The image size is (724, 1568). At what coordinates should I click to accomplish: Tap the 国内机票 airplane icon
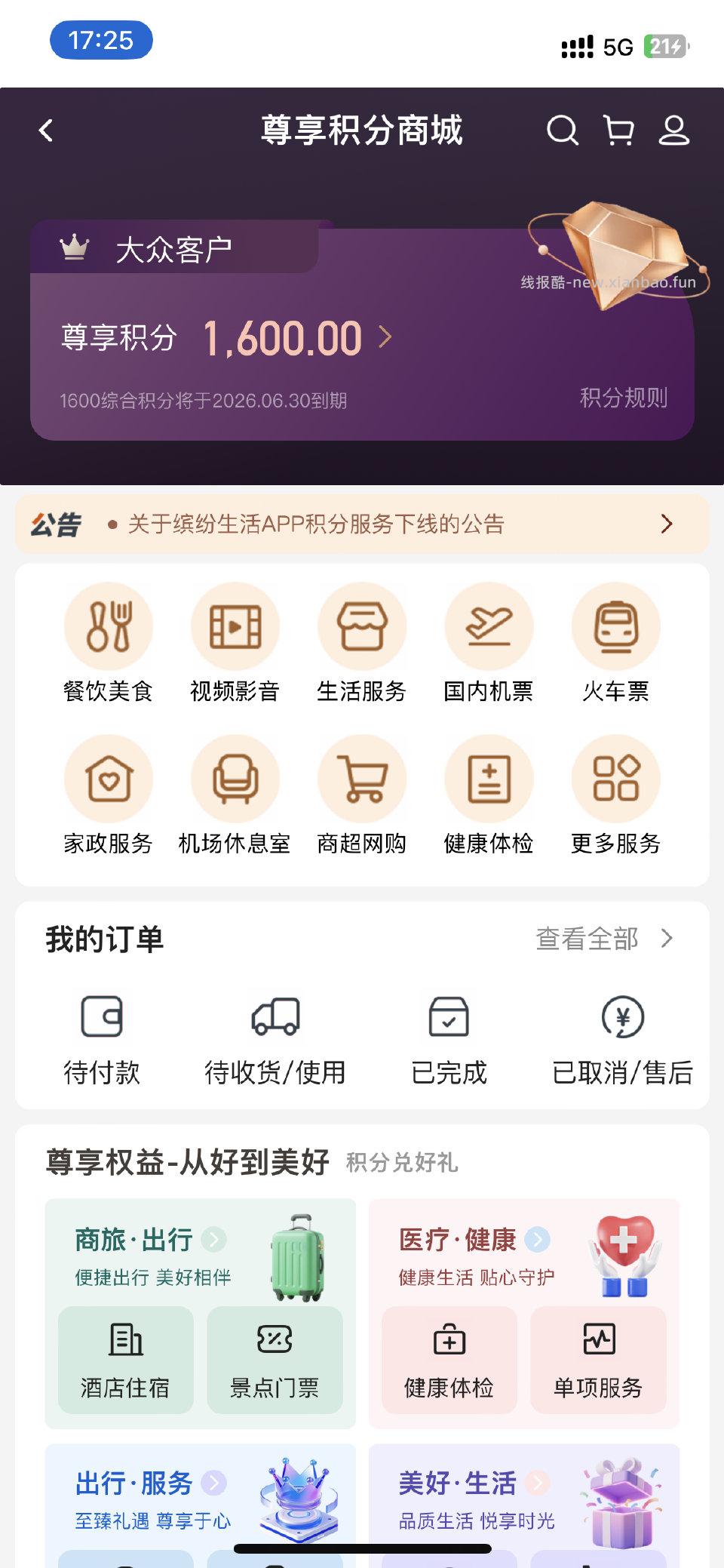click(489, 625)
